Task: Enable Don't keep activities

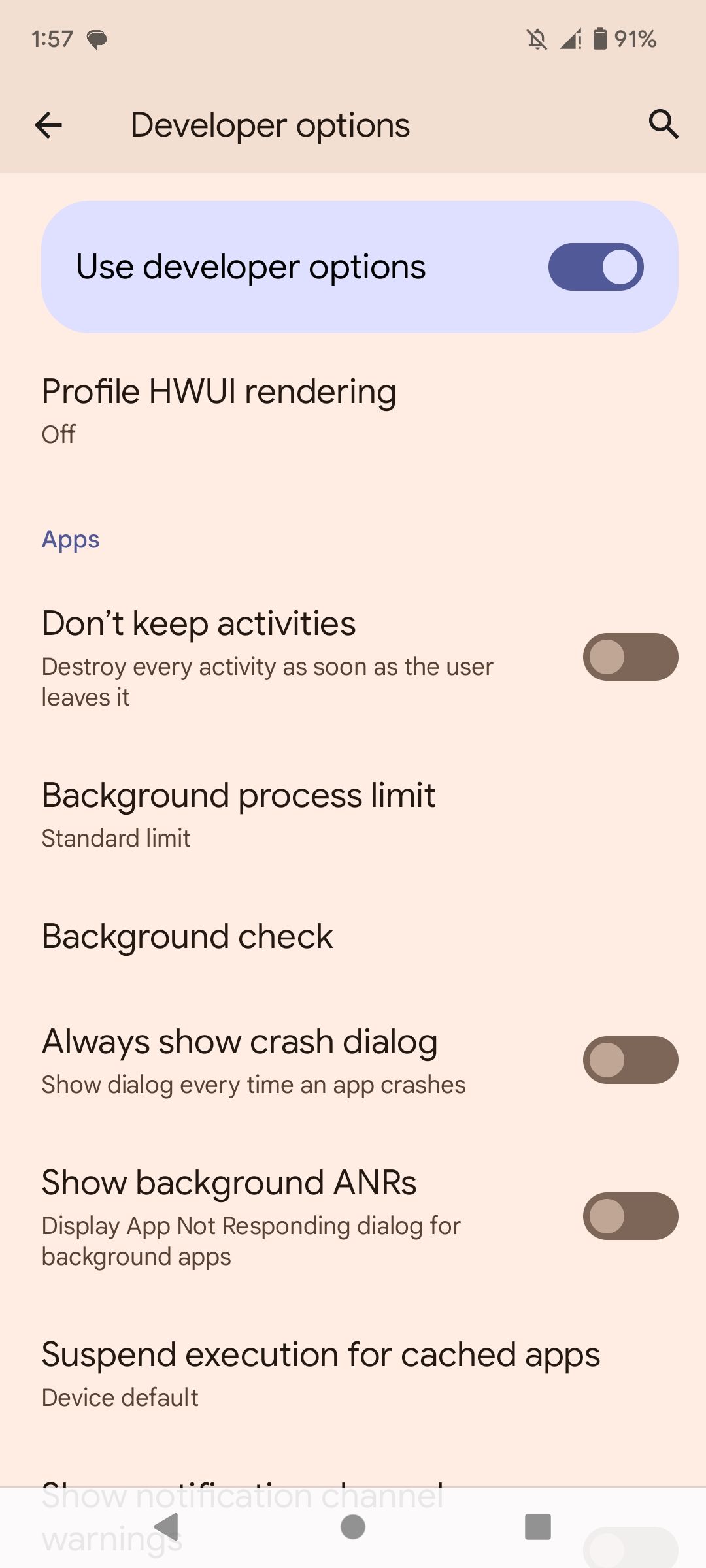Action: pos(630,657)
